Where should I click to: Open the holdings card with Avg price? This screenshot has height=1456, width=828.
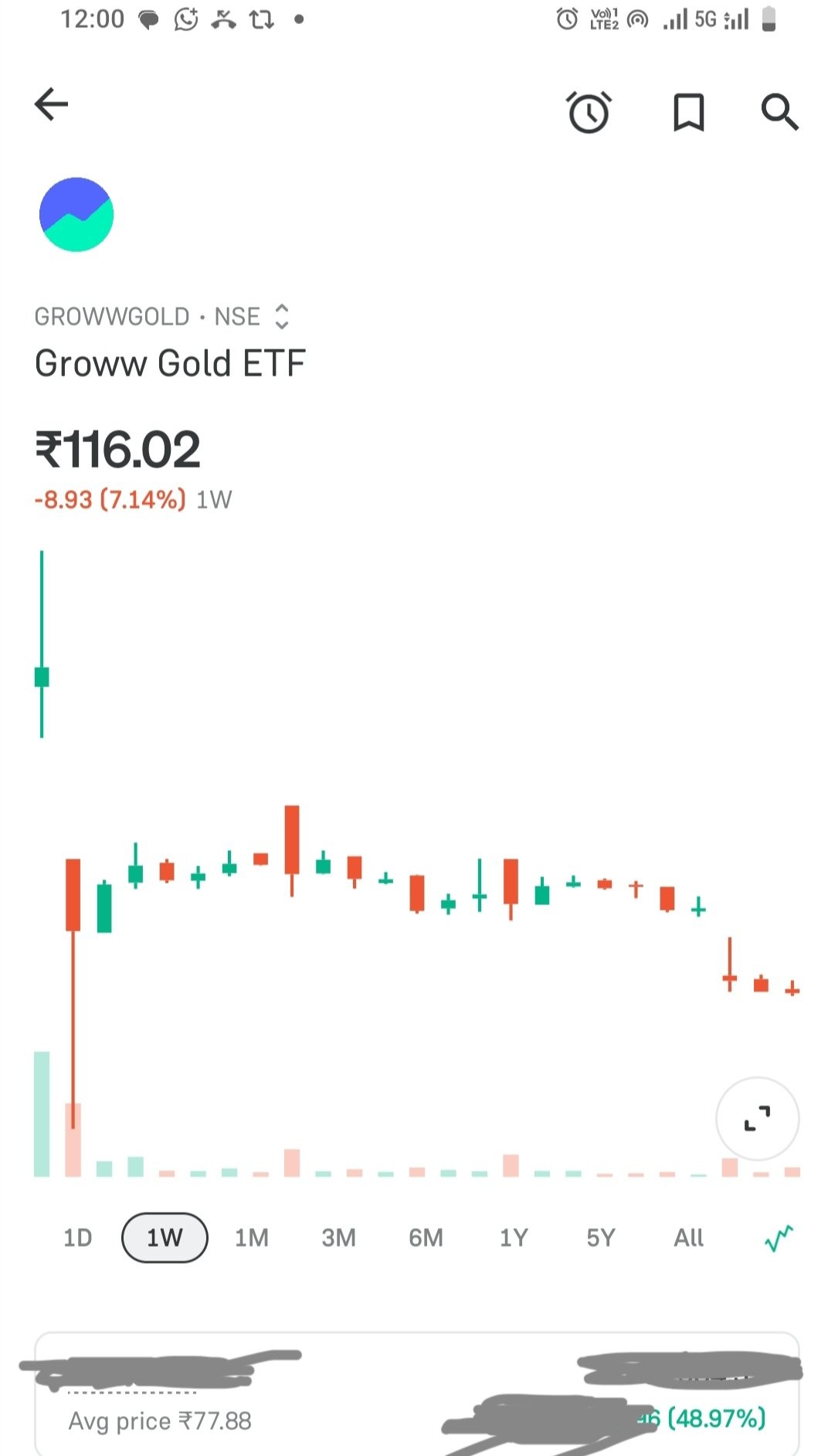[x=416, y=1399]
